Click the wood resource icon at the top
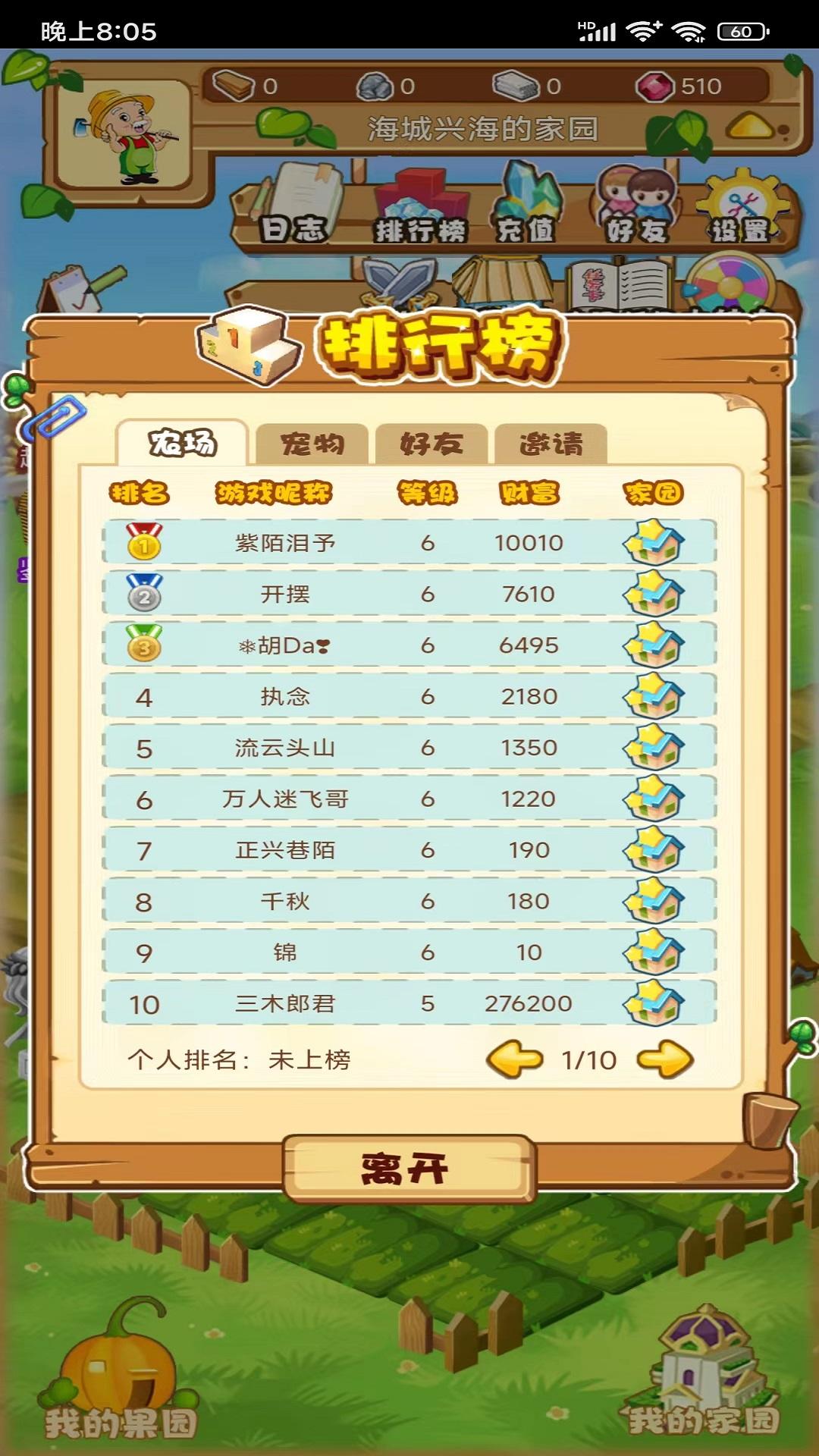Image resolution: width=819 pixels, height=1456 pixels. tap(235, 86)
